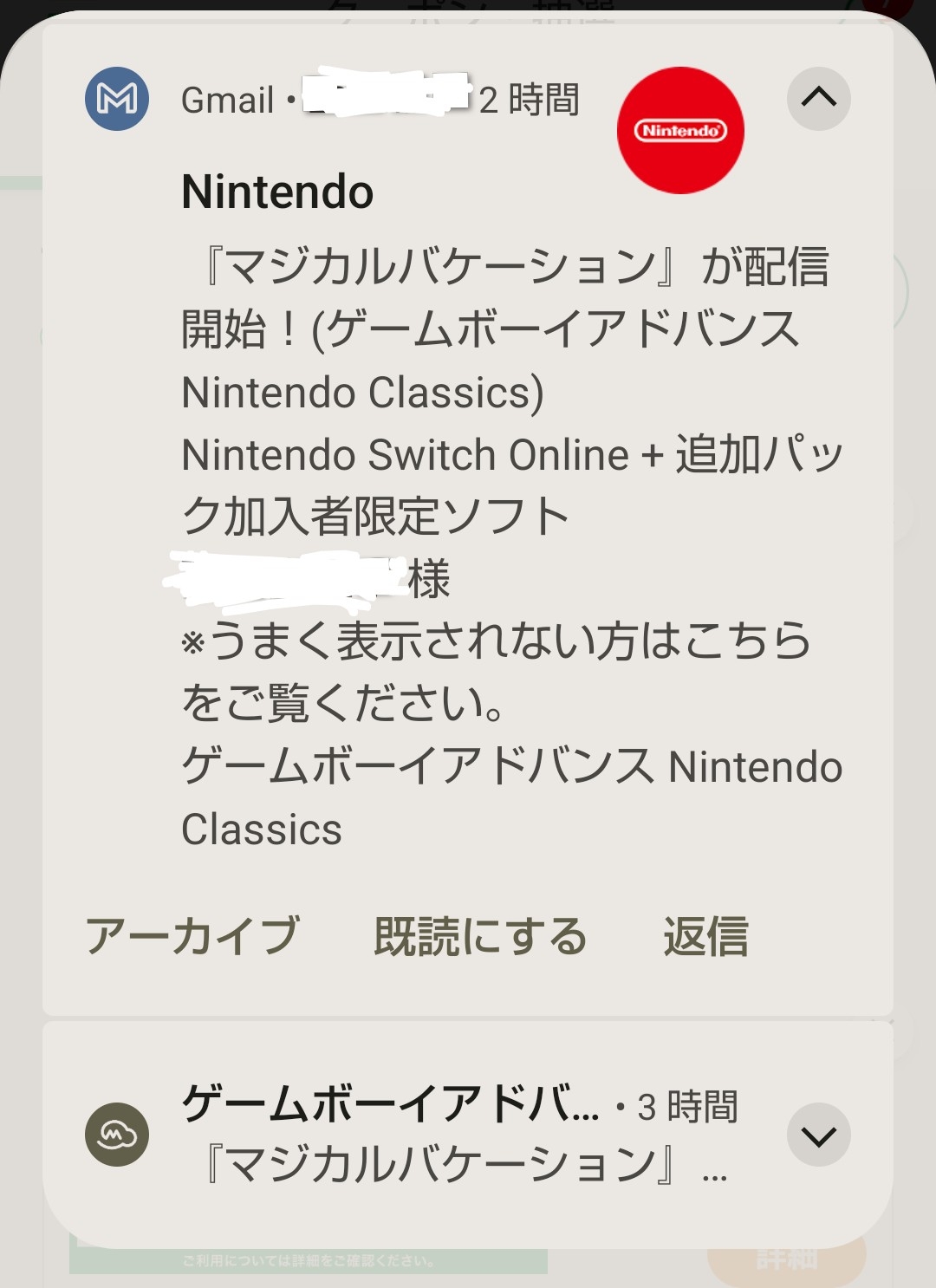The width and height of the screenshot is (936, 1288).
Task: Collapse the Gmail Nintendo notification
Action: tap(818, 99)
